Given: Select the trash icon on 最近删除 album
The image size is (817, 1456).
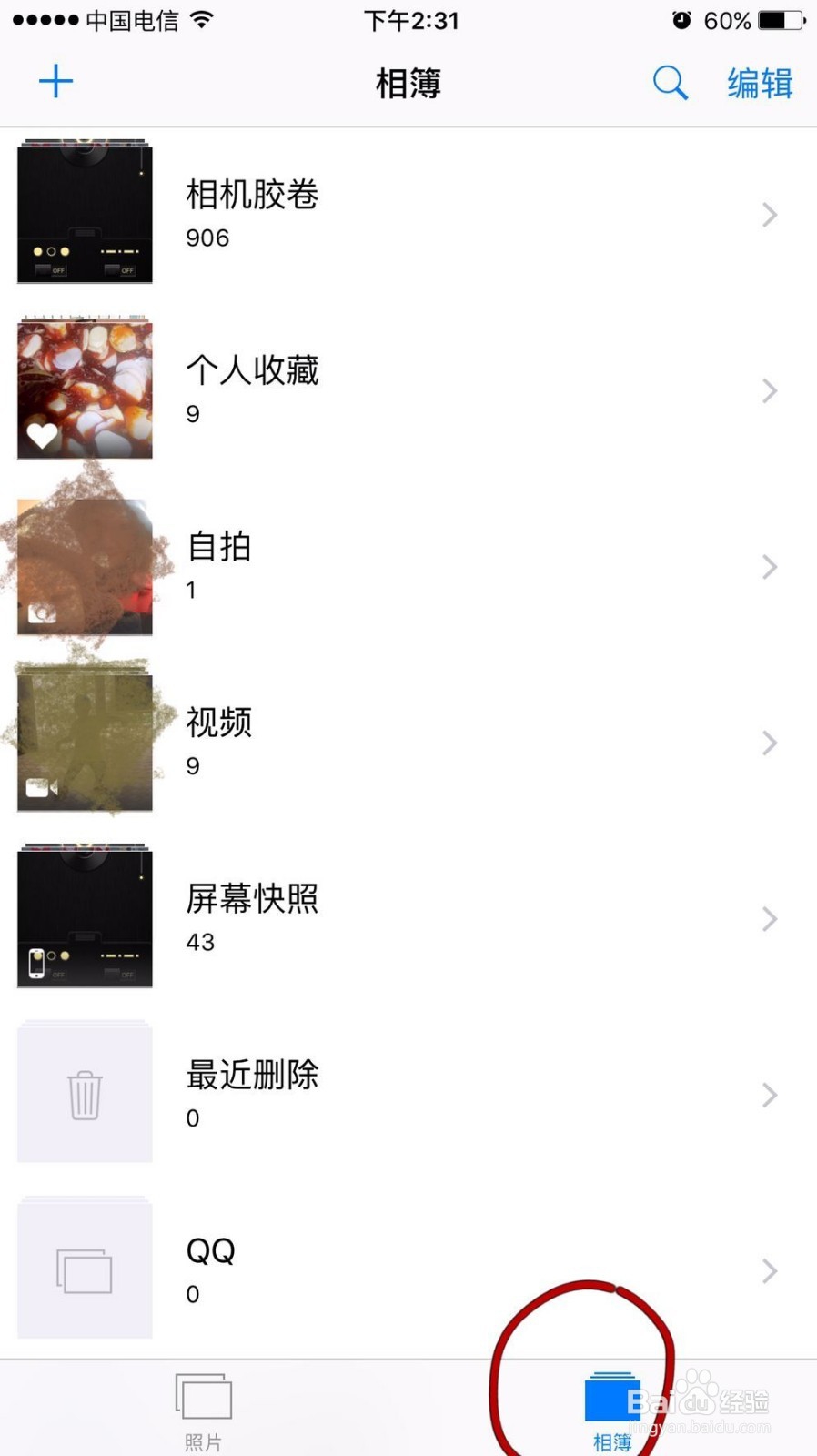Looking at the screenshot, I should tap(84, 1094).
